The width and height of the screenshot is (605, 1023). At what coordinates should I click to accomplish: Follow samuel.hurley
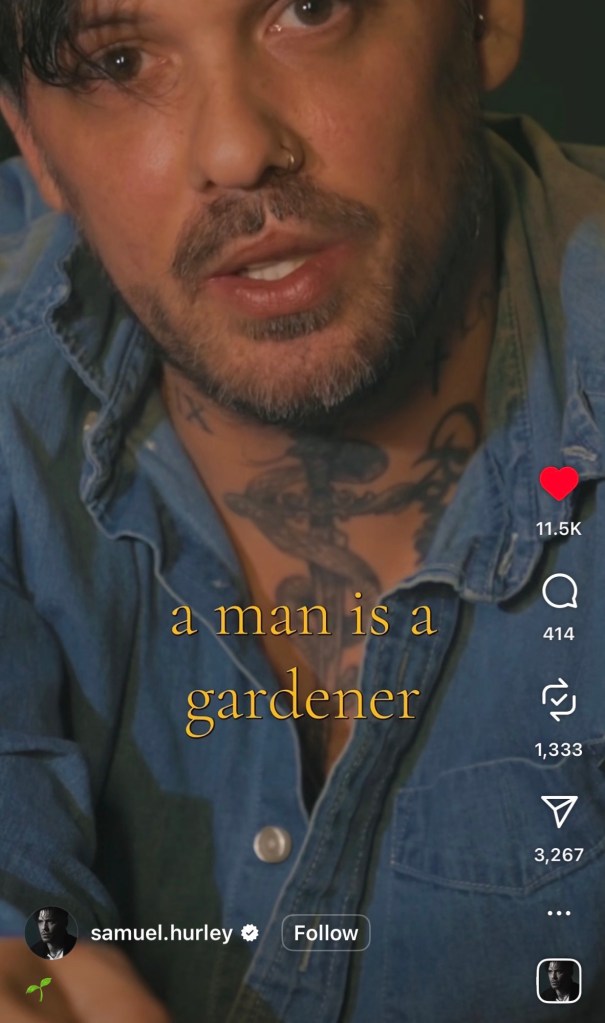[x=326, y=933]
